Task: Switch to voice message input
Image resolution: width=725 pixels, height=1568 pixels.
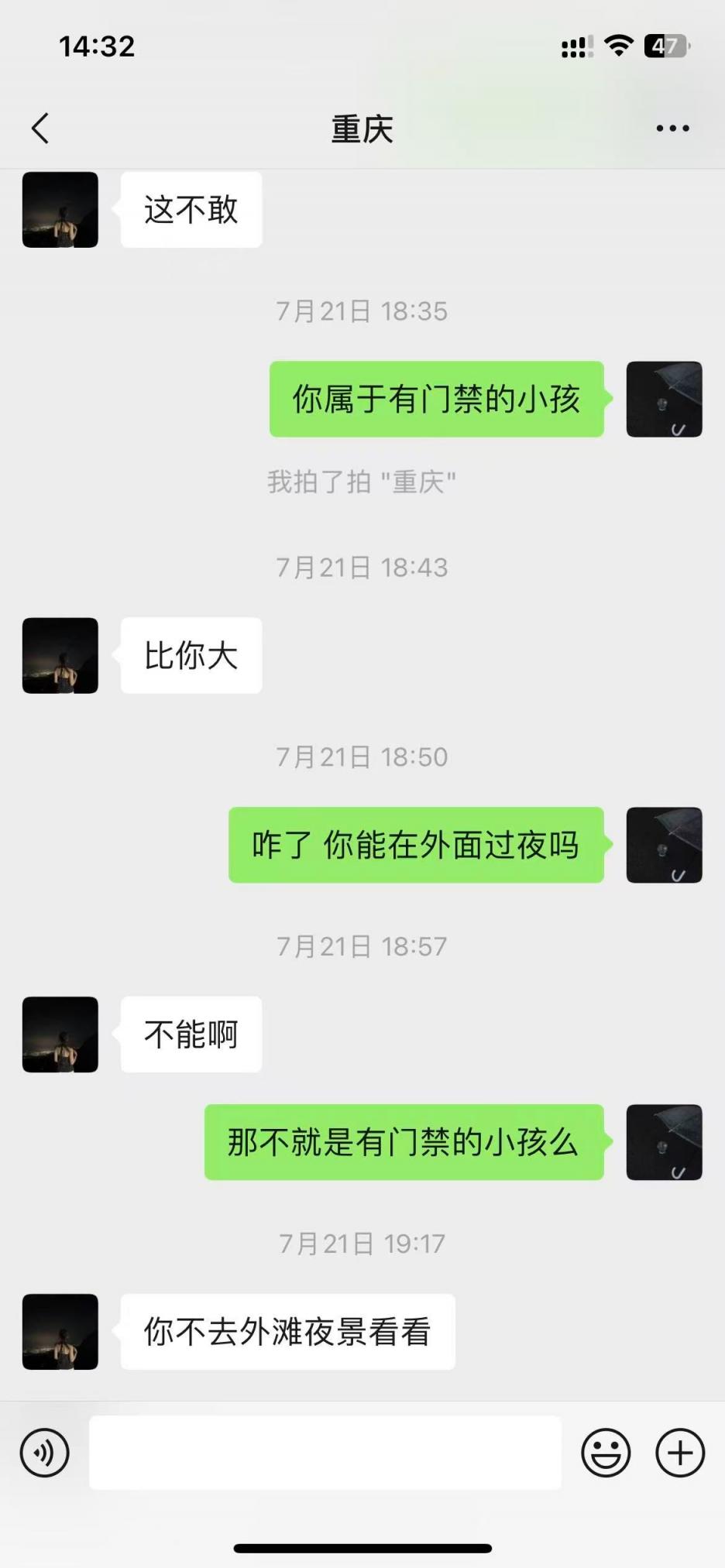Action: pos(45,1453)
